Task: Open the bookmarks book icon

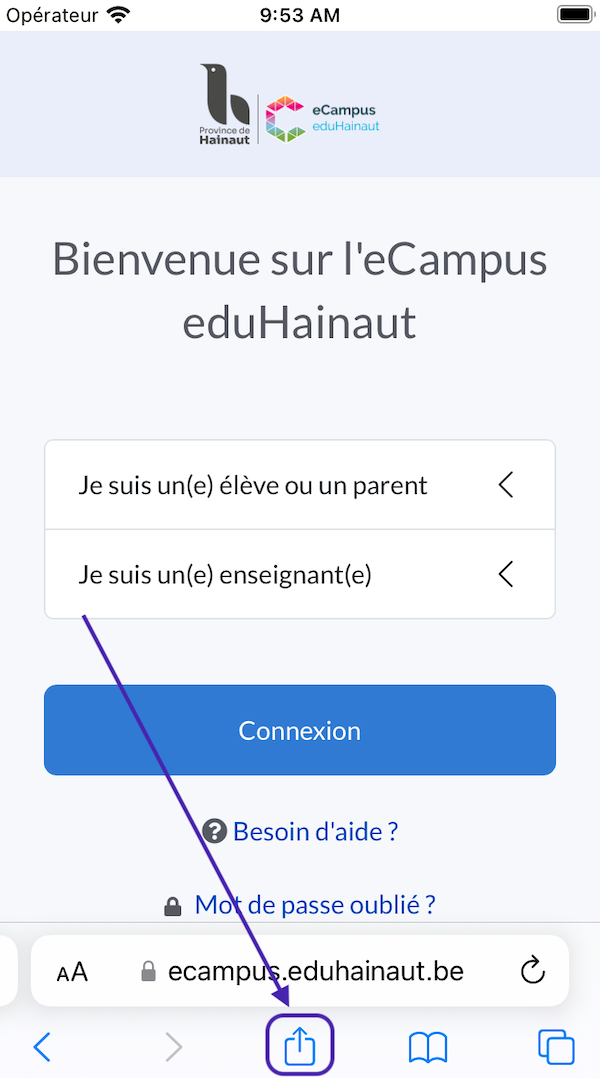Action: [428, 1048]
